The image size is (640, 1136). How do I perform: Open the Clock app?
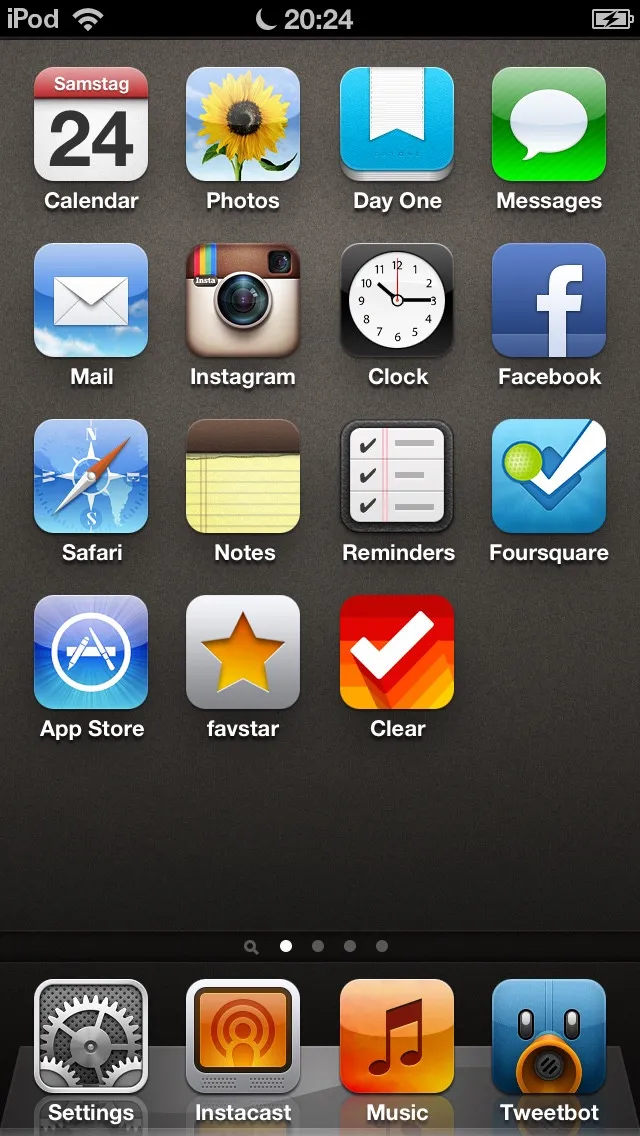click(x=397, y=300)
